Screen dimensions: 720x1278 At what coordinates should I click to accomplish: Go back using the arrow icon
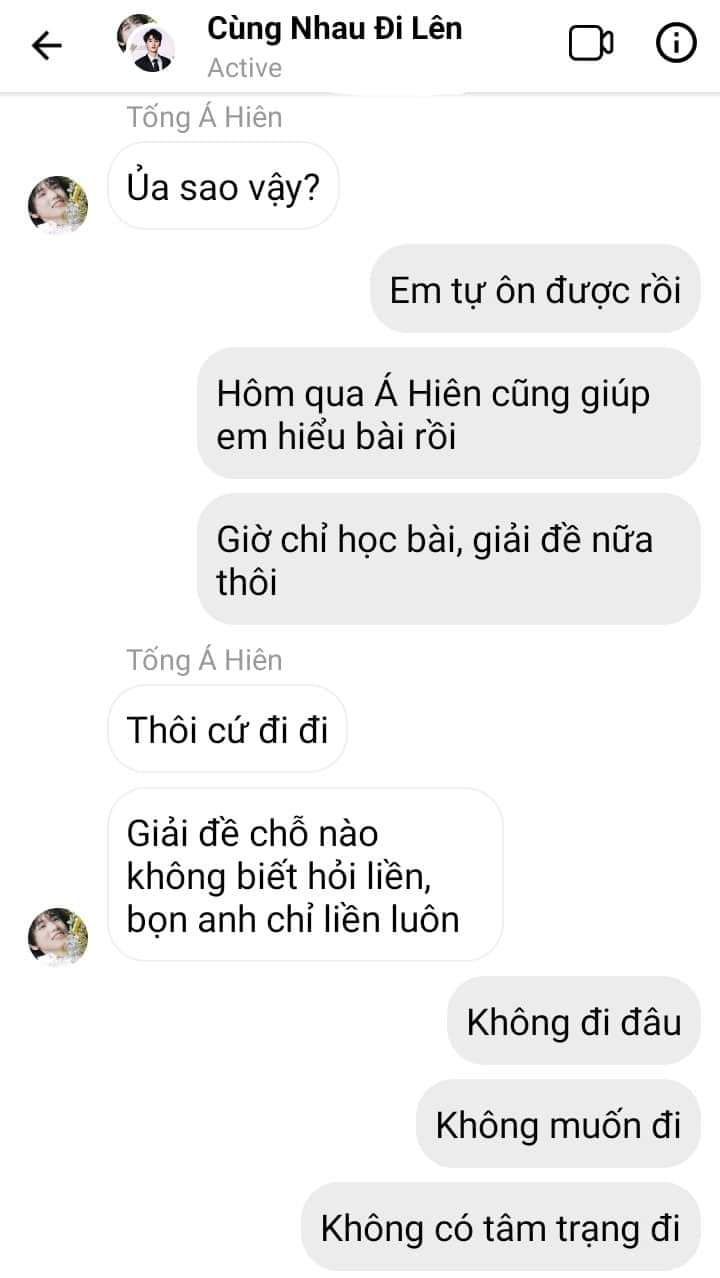[x=47, y=45]
